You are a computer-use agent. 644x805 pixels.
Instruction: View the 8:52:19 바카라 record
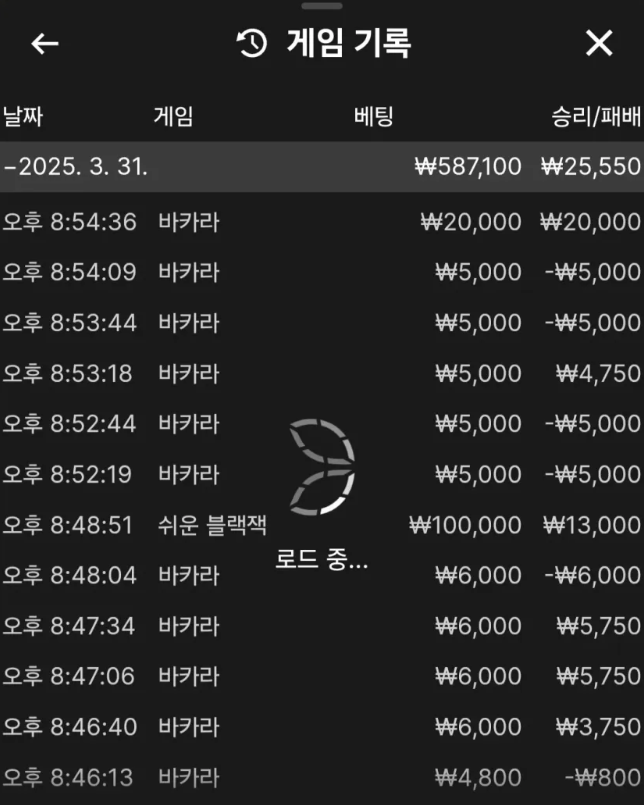pos(320,474)
